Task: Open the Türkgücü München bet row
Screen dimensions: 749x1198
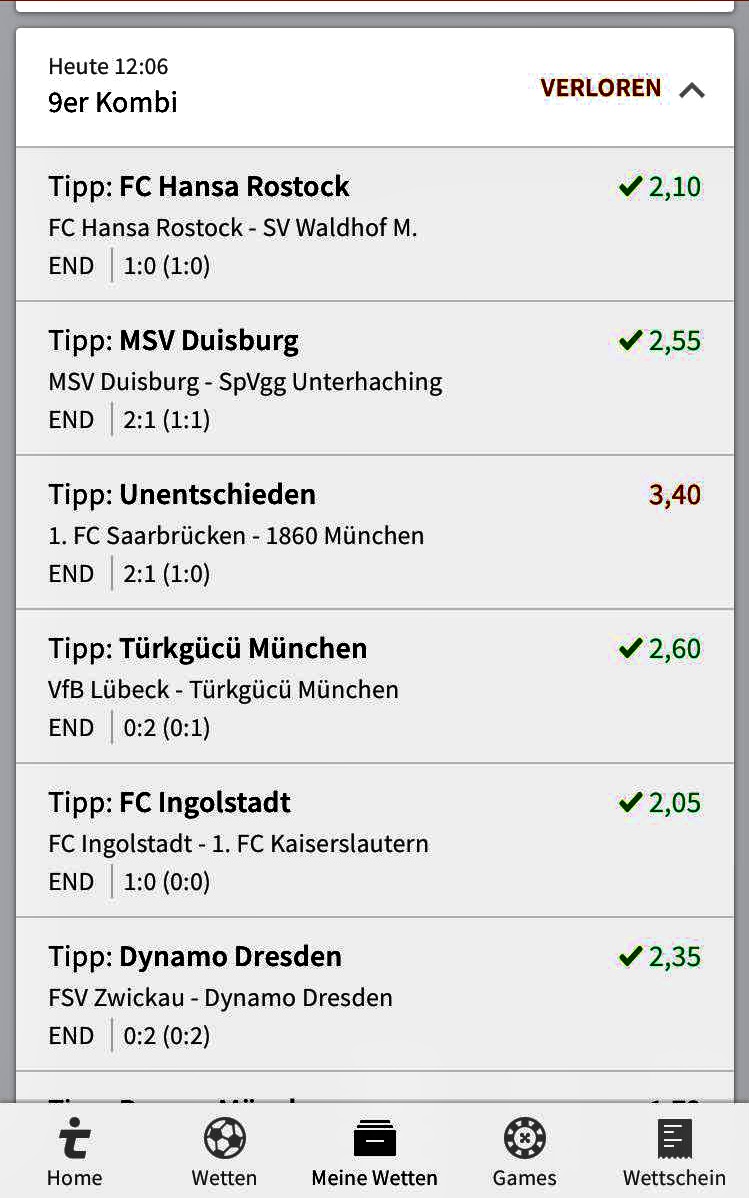Action: tap(374, 687)
